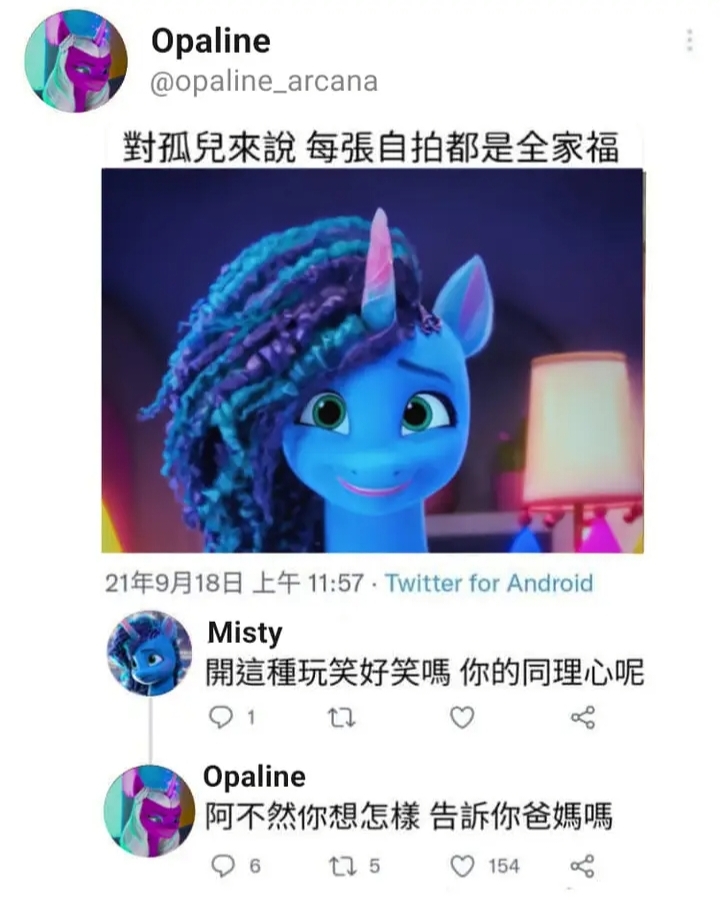Reply to Opaline's comment with 6 replies

click(x=223, y=865)
